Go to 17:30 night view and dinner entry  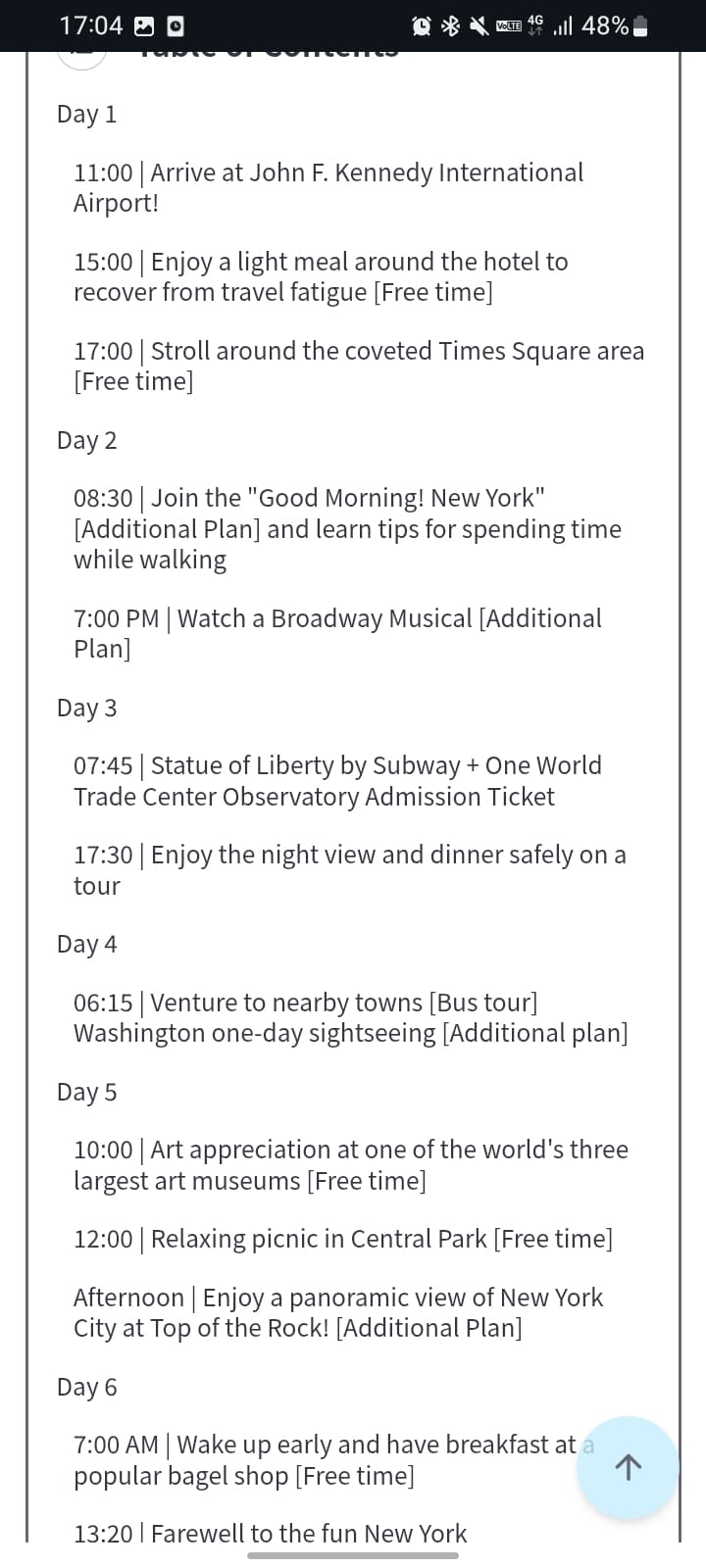pyautogui.click(x=349, y=869)
